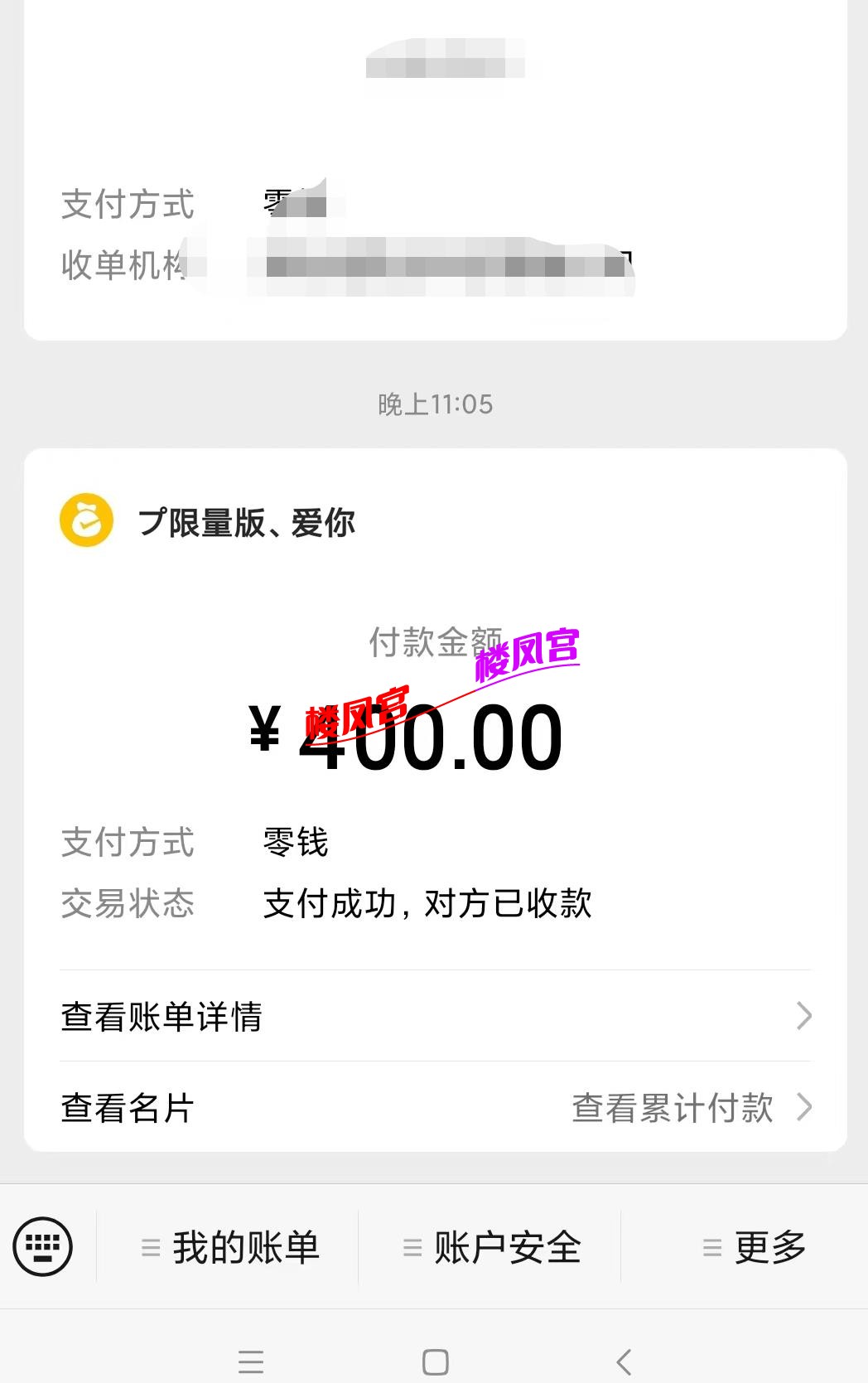Open the 更多 menu item

pyautogui.click(x=769, y=1244)
